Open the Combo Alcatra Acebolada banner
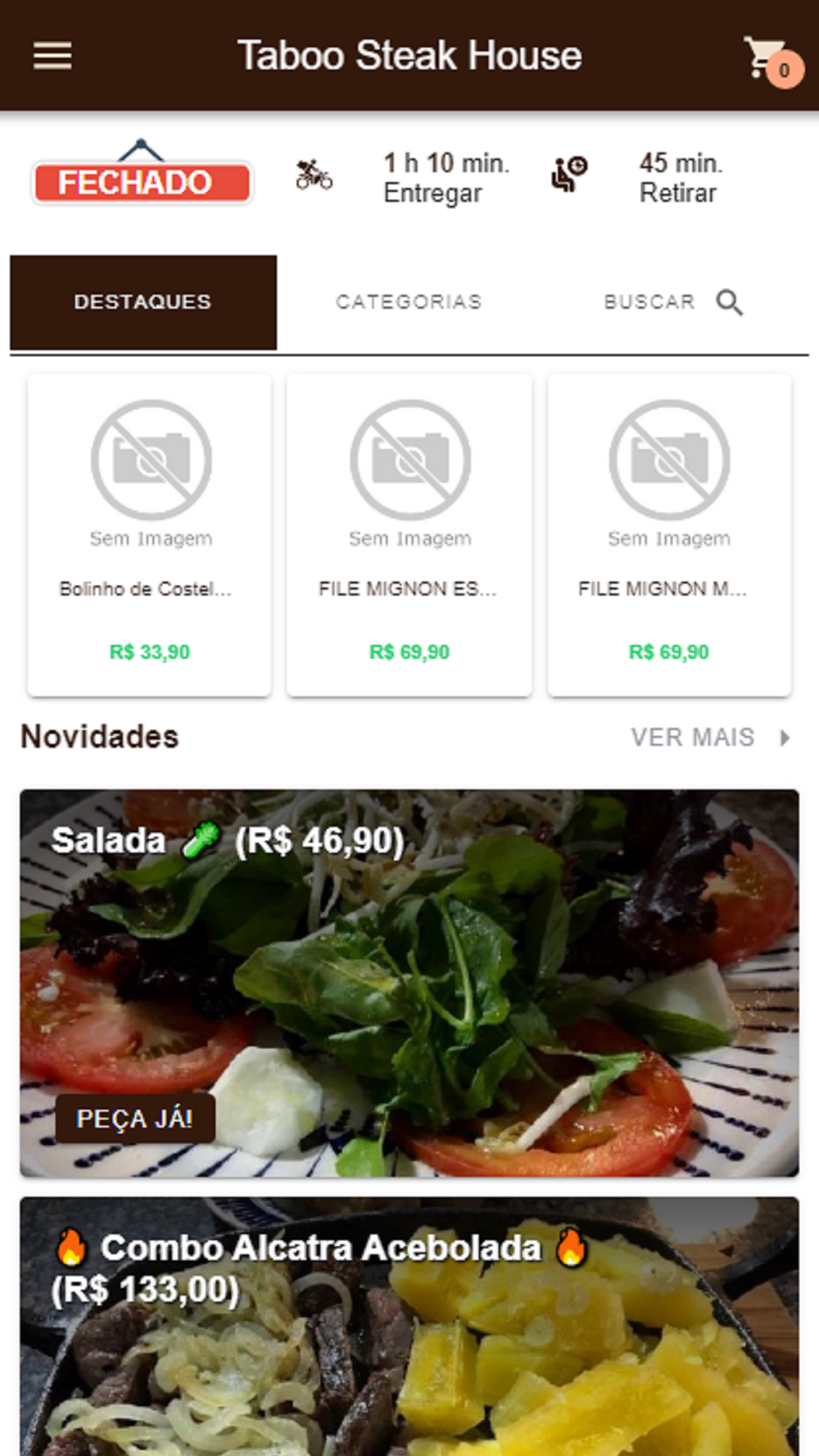This screenshot has height=1456, width=819. click(x=409, y=1327)
